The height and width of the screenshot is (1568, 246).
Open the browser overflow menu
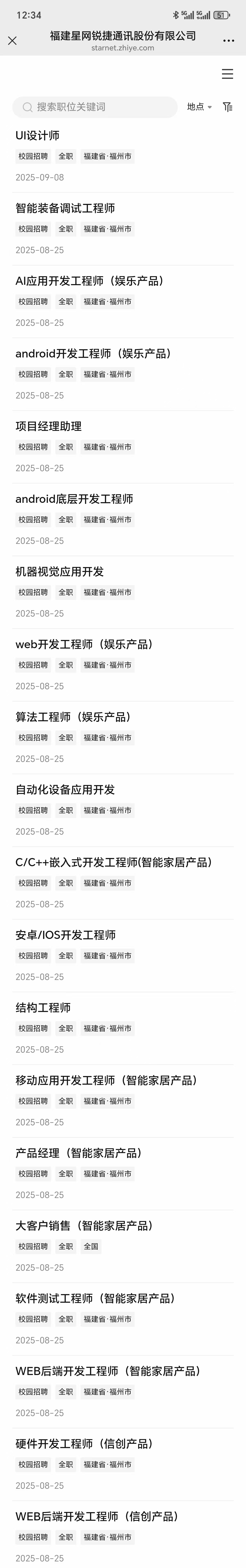[x=228, y=41]
